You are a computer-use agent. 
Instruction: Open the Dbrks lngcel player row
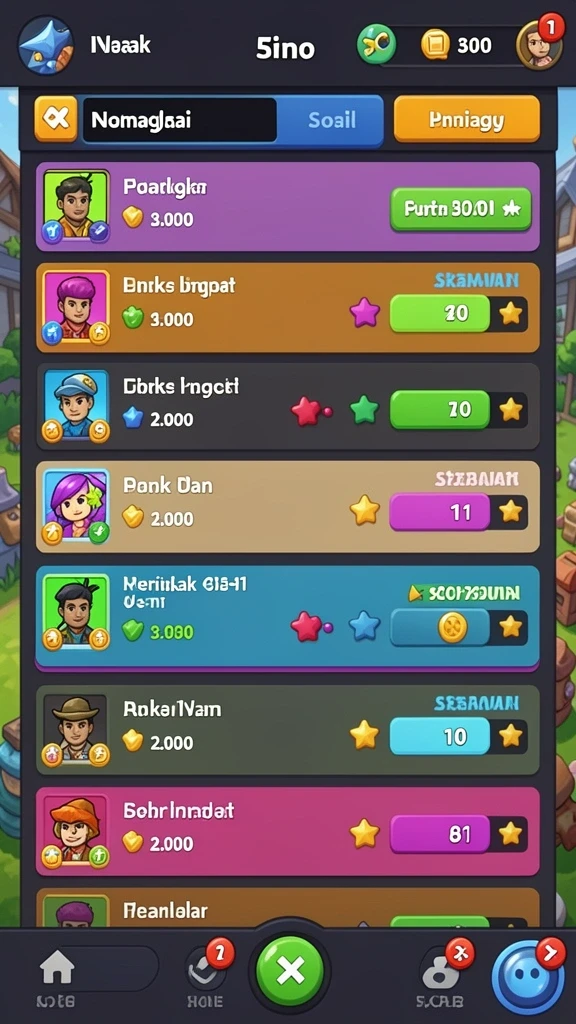click(287, 407)
